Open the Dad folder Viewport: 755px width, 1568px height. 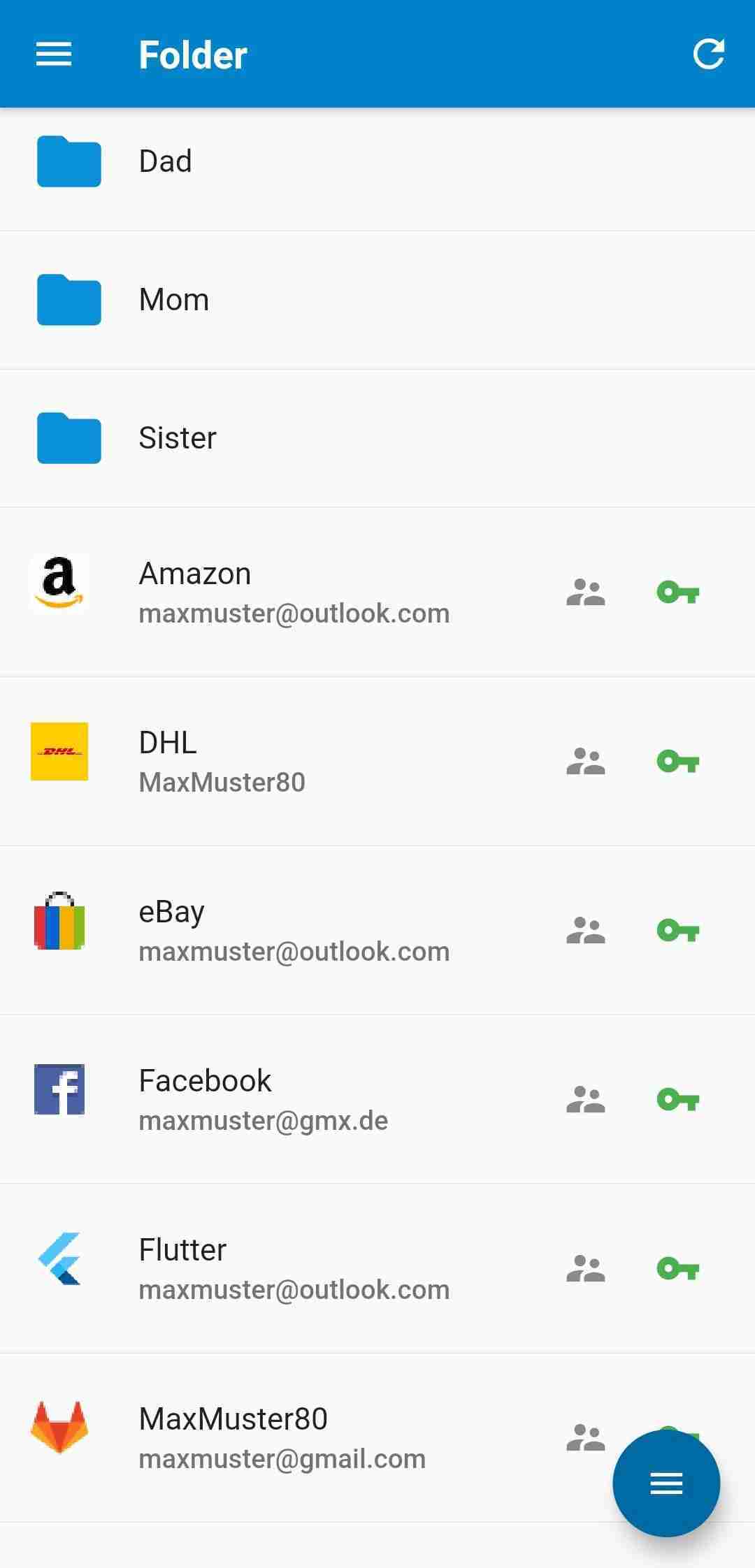coord(280,161)
